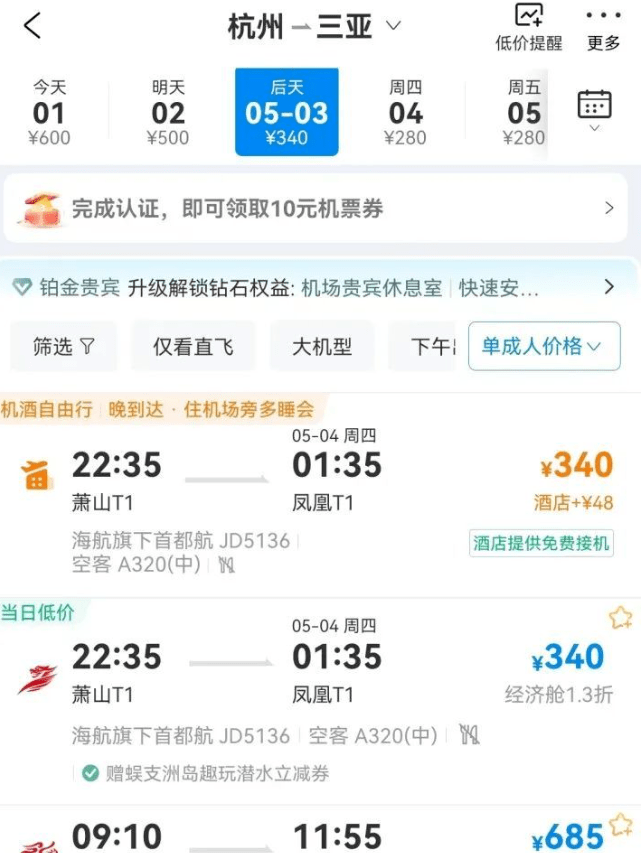Expand 单成人价格 dropdown

coord(543,346)
